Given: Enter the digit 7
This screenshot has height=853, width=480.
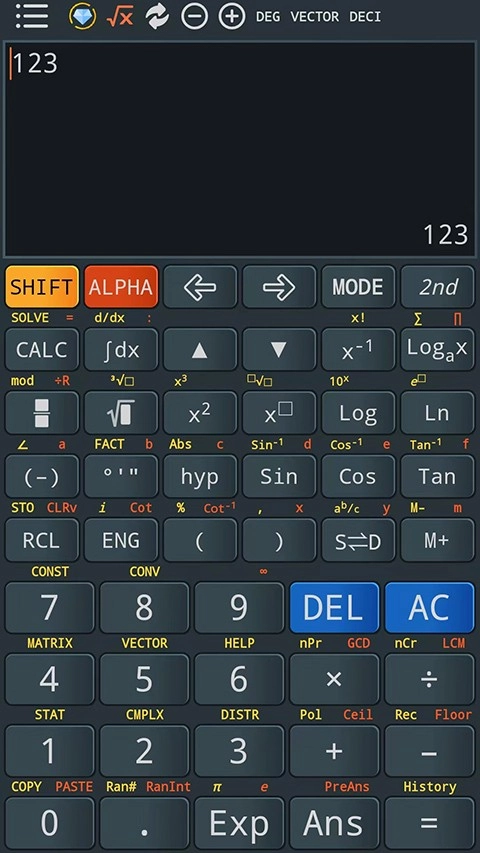Looking at the screenshot, I should [50, 608].
